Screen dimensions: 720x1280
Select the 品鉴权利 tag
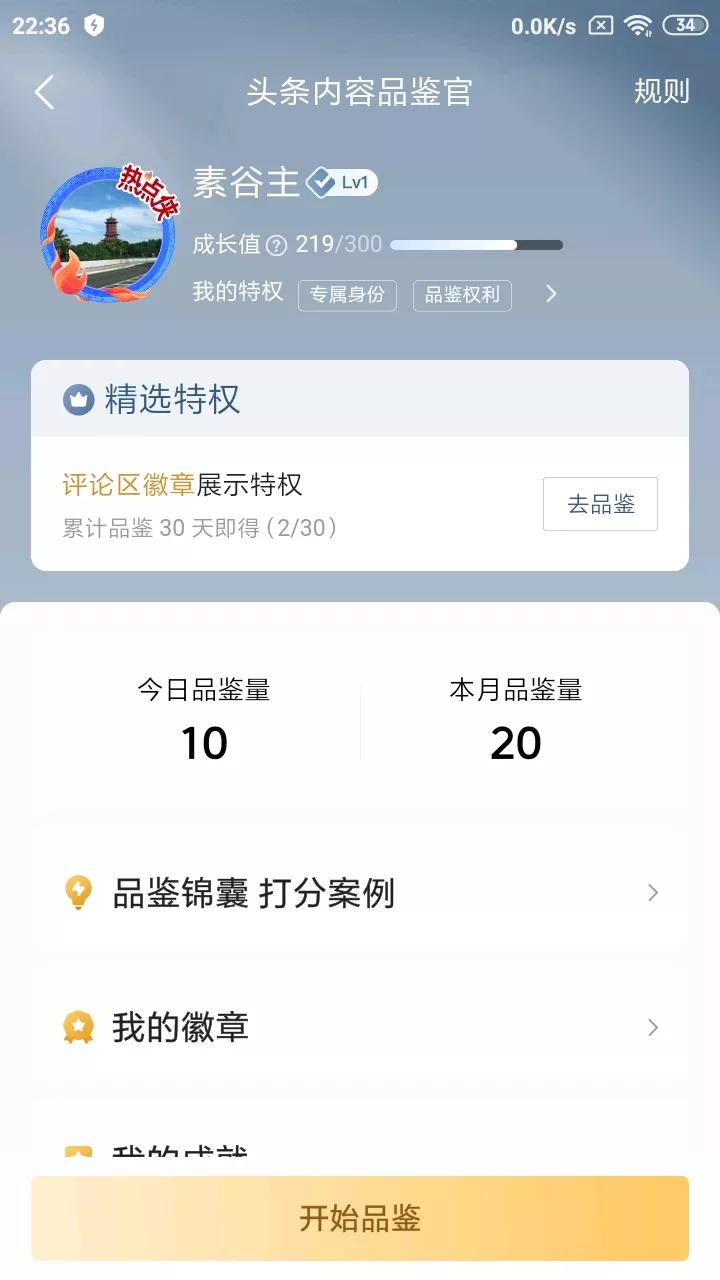462,295
